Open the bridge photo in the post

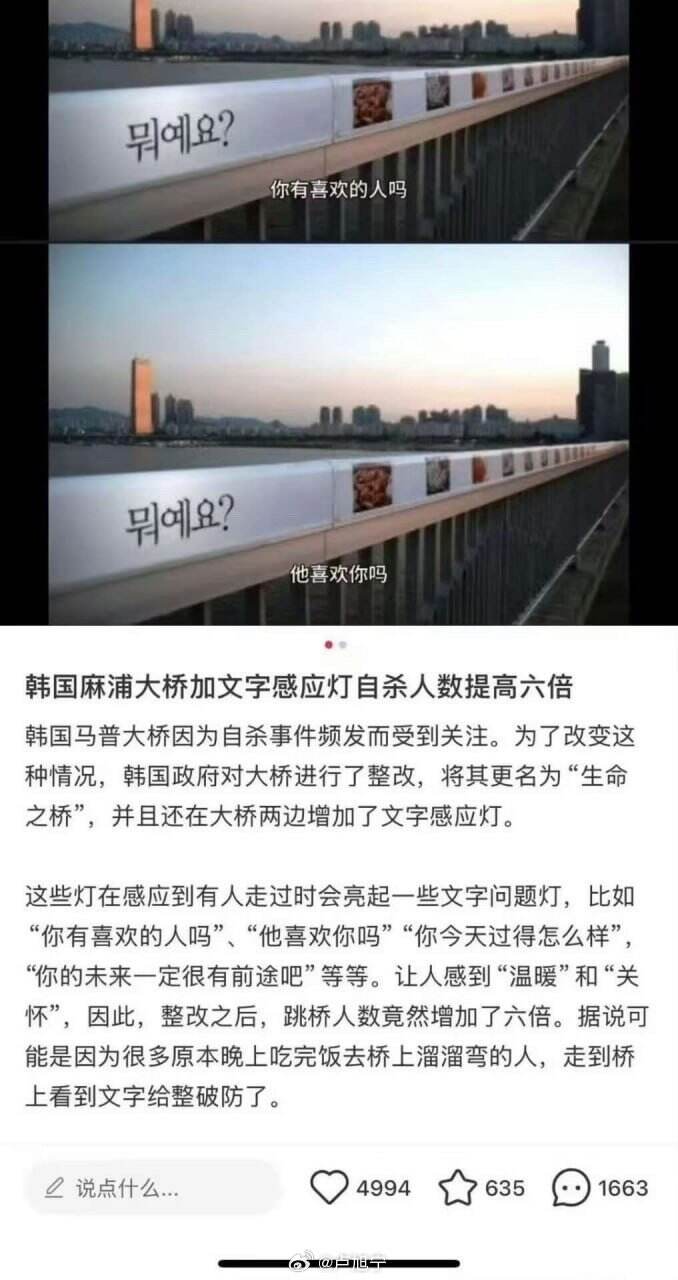(338, 430)
